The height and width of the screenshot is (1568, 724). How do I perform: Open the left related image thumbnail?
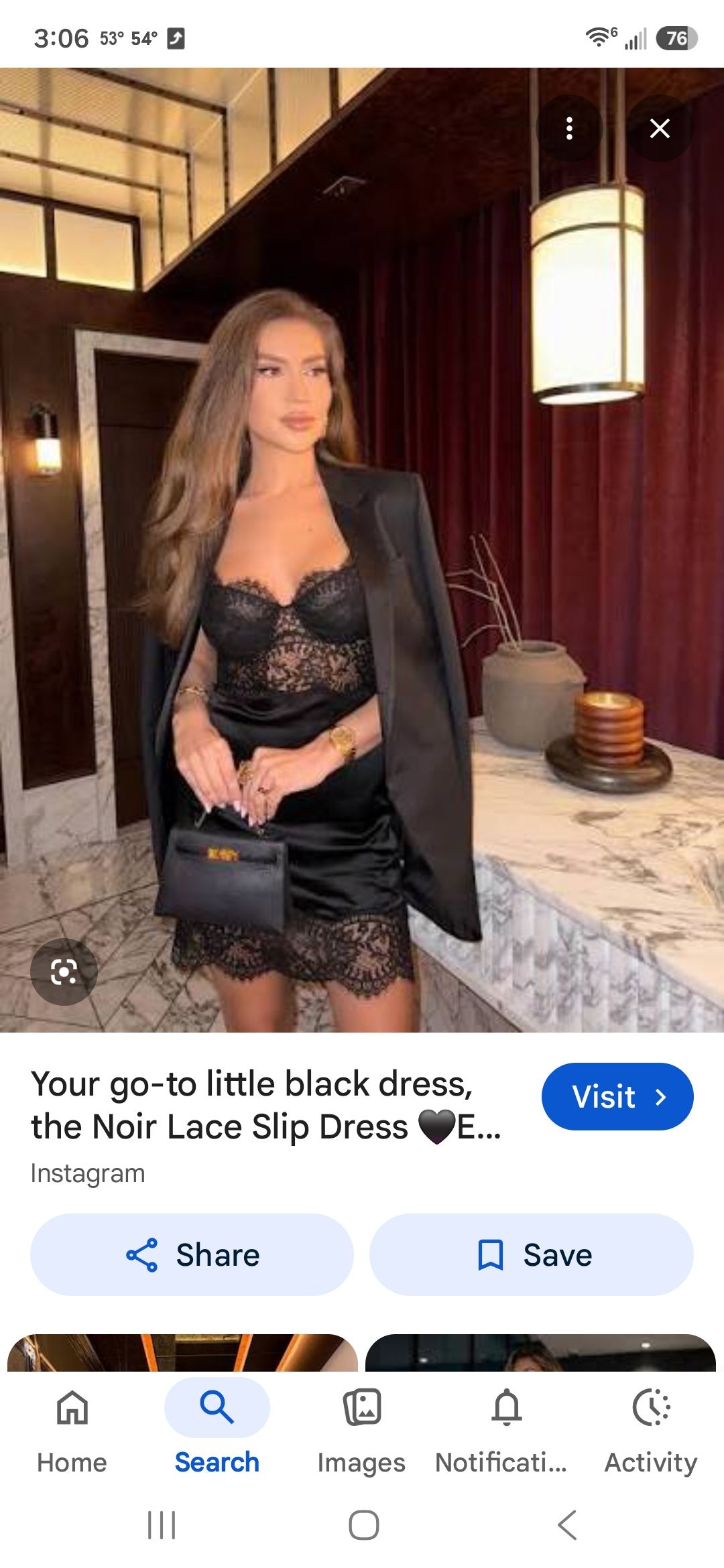coord(182,1352)
